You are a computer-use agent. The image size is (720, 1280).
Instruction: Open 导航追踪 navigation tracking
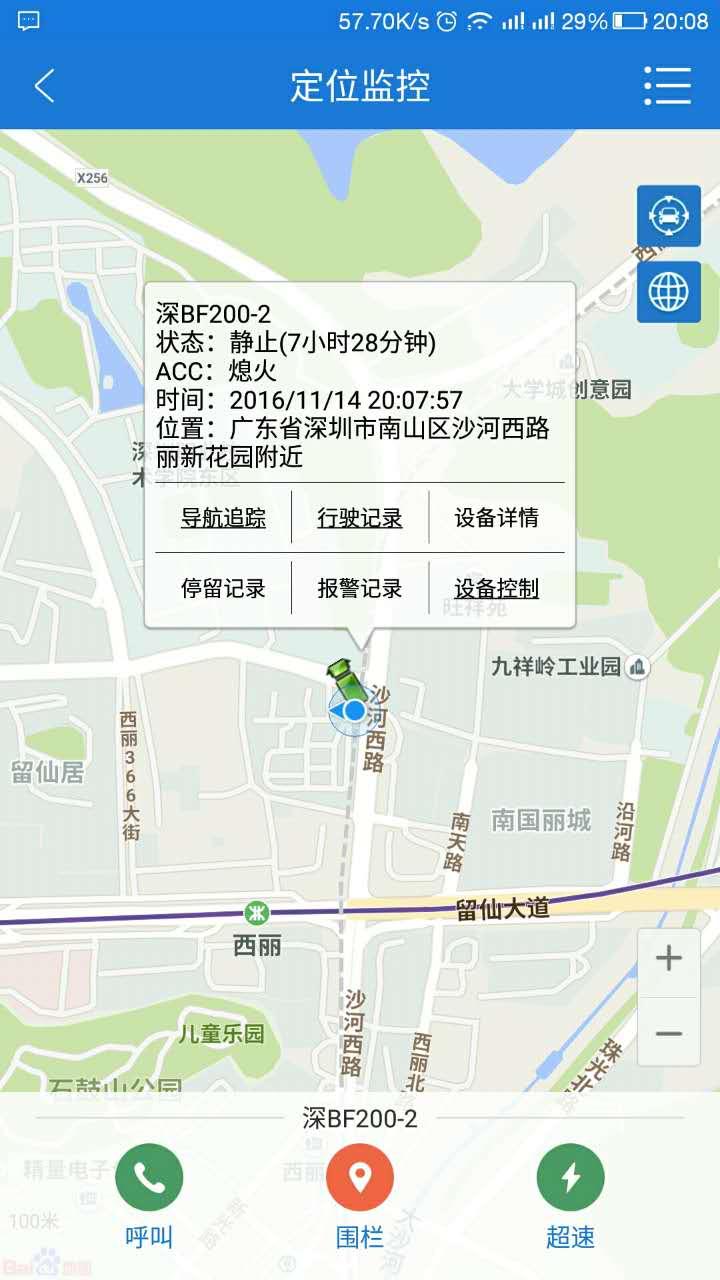click(x=220, y=519)
